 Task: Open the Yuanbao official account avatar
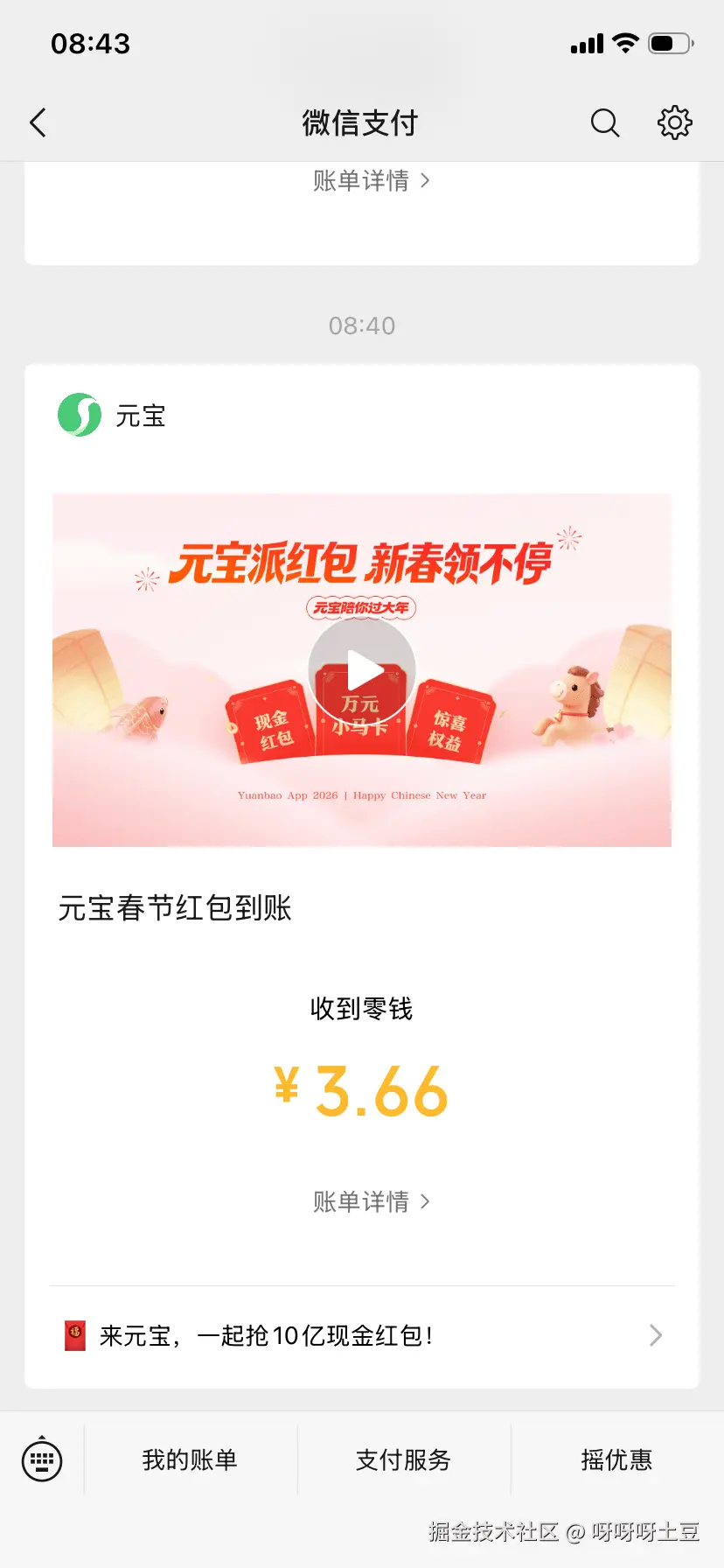click(78, 415)
